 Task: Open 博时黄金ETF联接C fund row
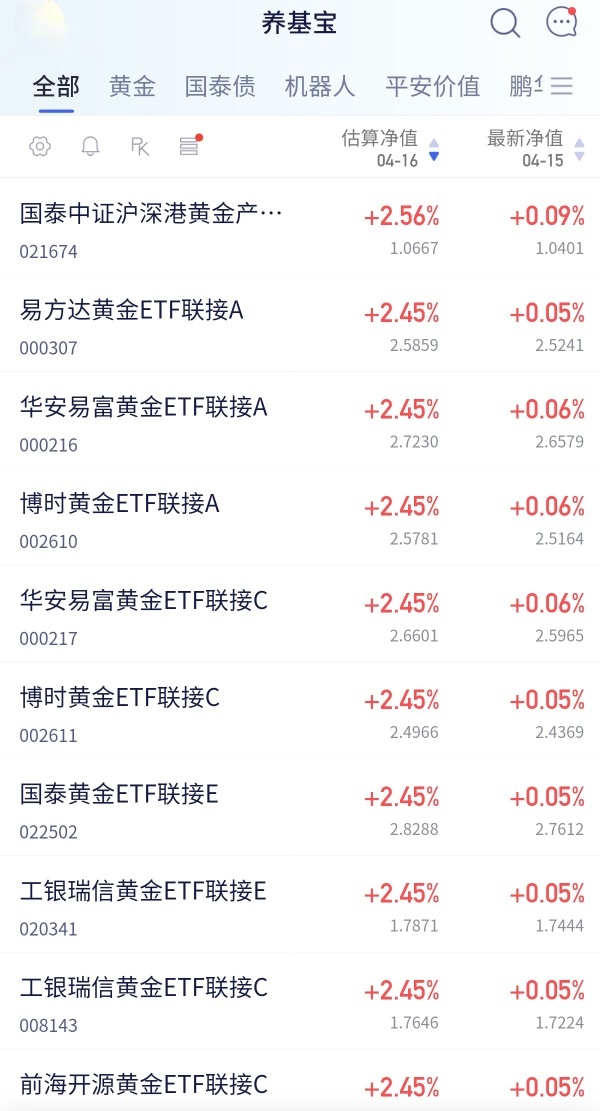click(150, 712)
